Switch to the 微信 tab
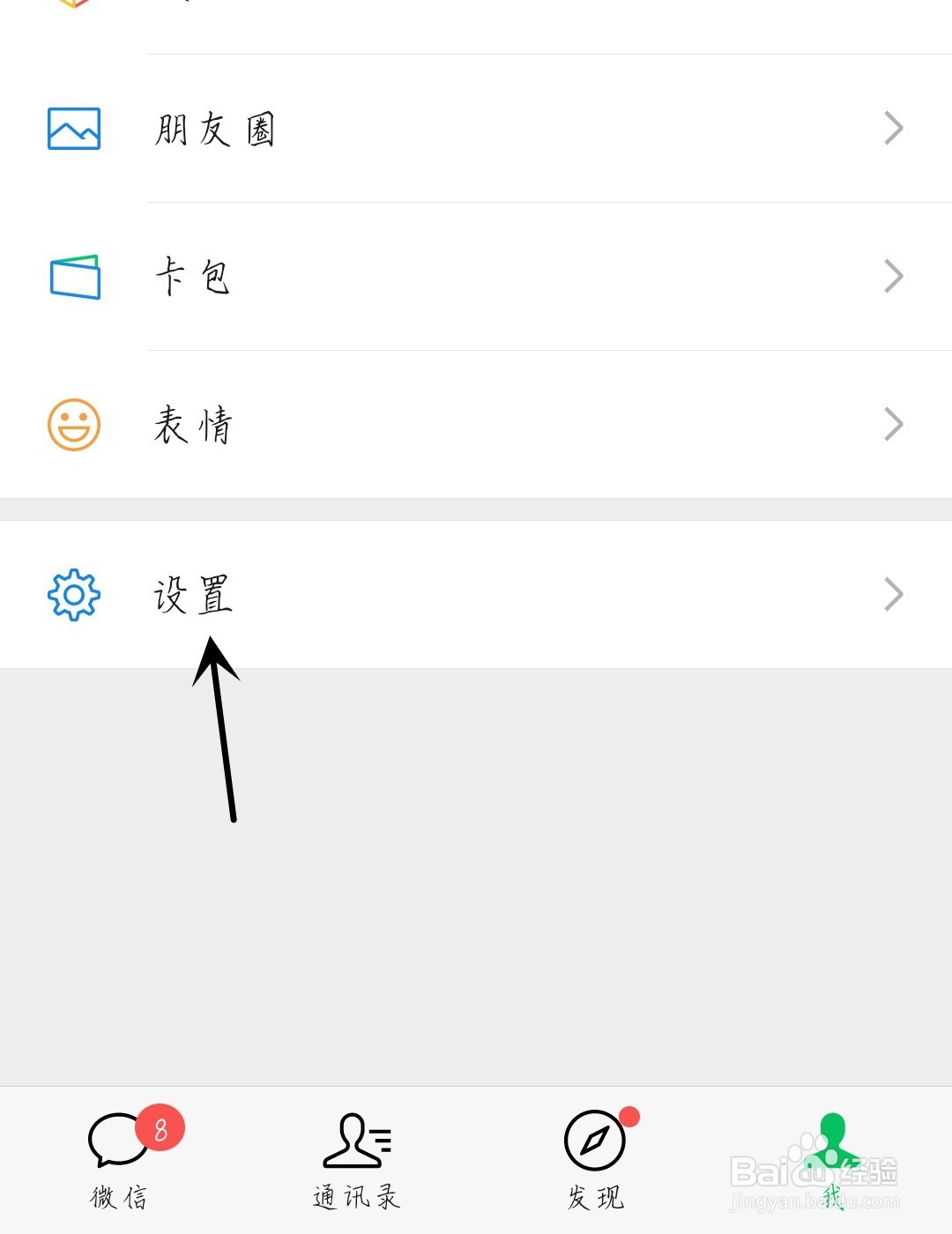This screenshot has width=952, height=1234. click(x=121, y=1194)
